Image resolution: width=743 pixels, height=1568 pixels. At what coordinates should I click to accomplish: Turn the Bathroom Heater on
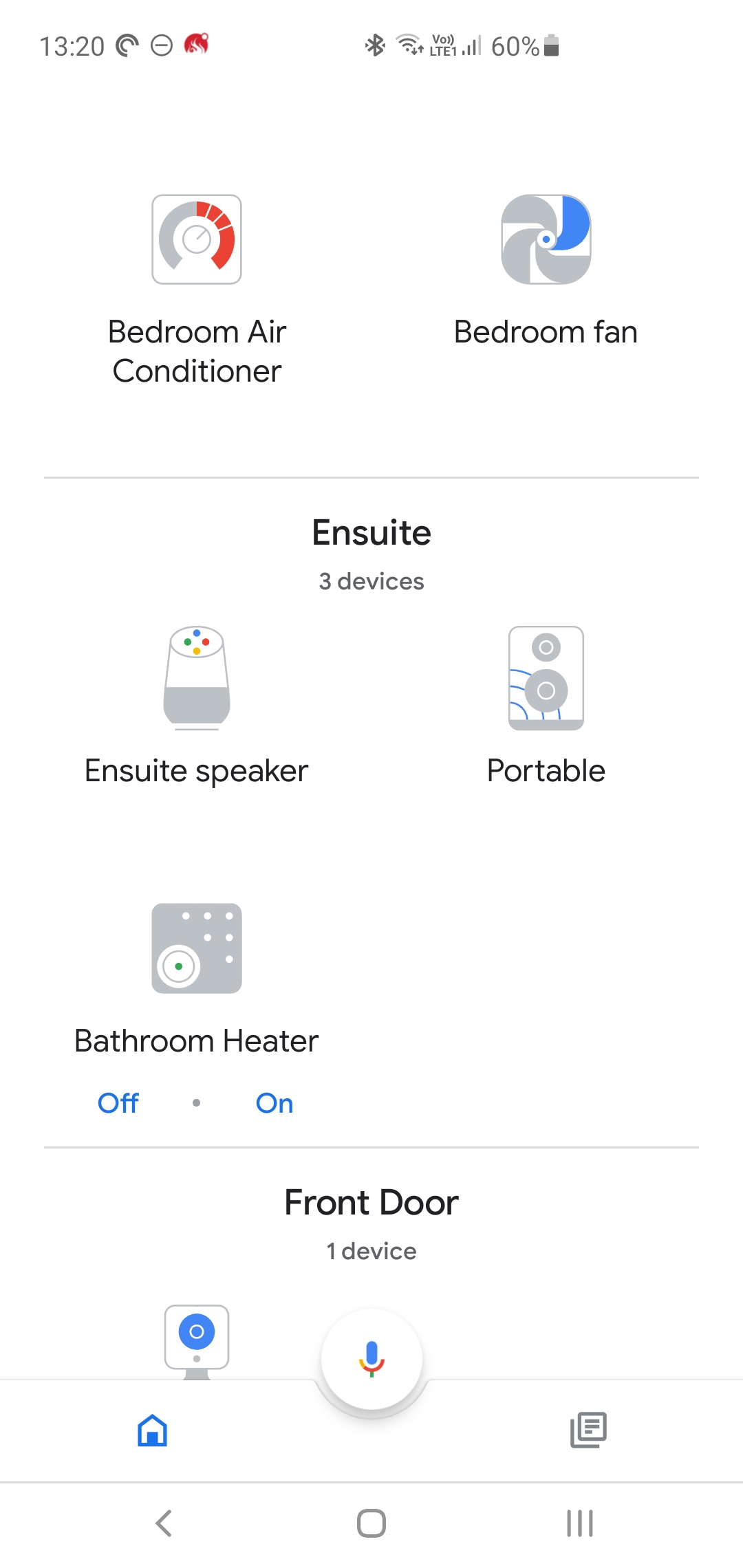(274, 1103)
